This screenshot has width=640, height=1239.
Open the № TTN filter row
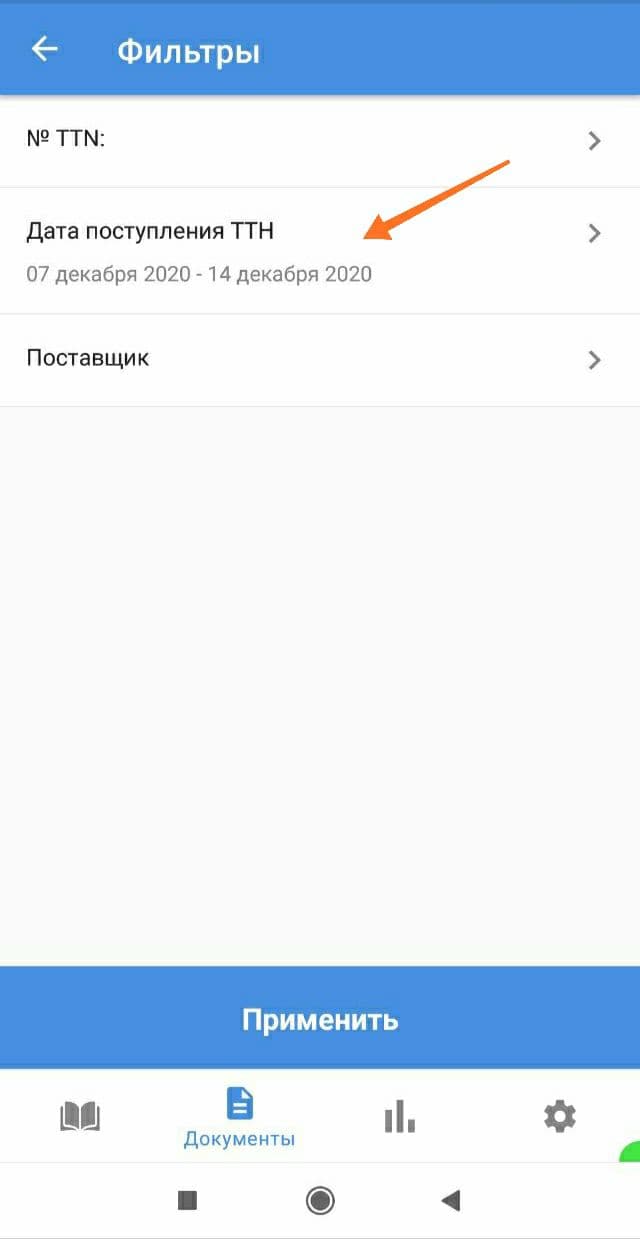coord(320,140)
